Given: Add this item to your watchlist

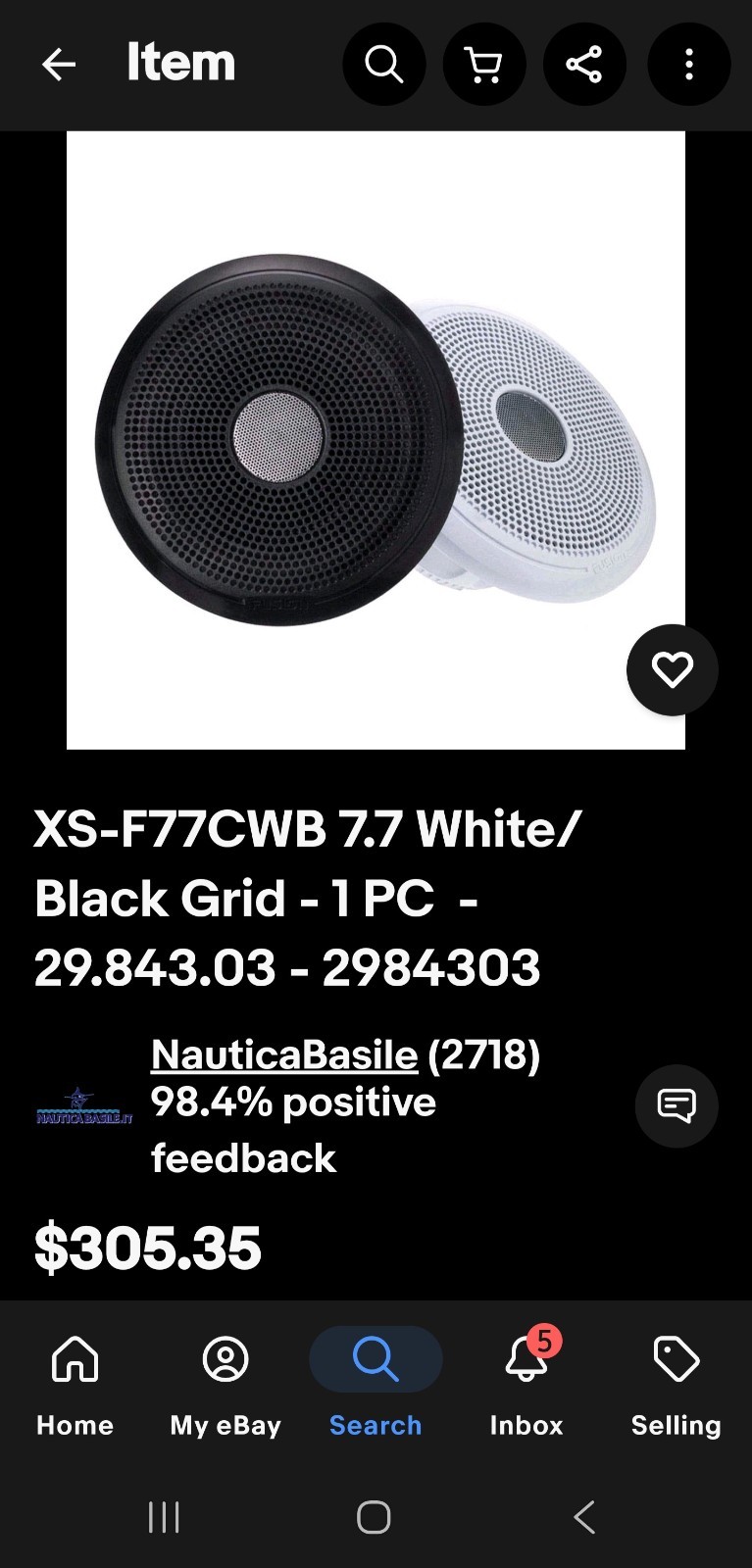Looking at the screenshot, I should pos(673,670).
